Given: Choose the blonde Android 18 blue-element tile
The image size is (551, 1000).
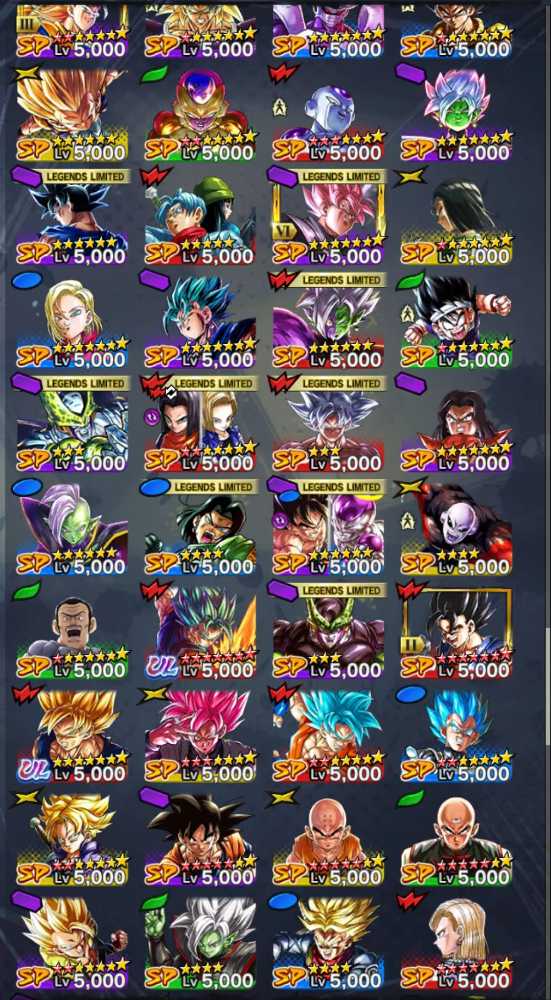Looking at the screenshot, I should click(72, 320).
